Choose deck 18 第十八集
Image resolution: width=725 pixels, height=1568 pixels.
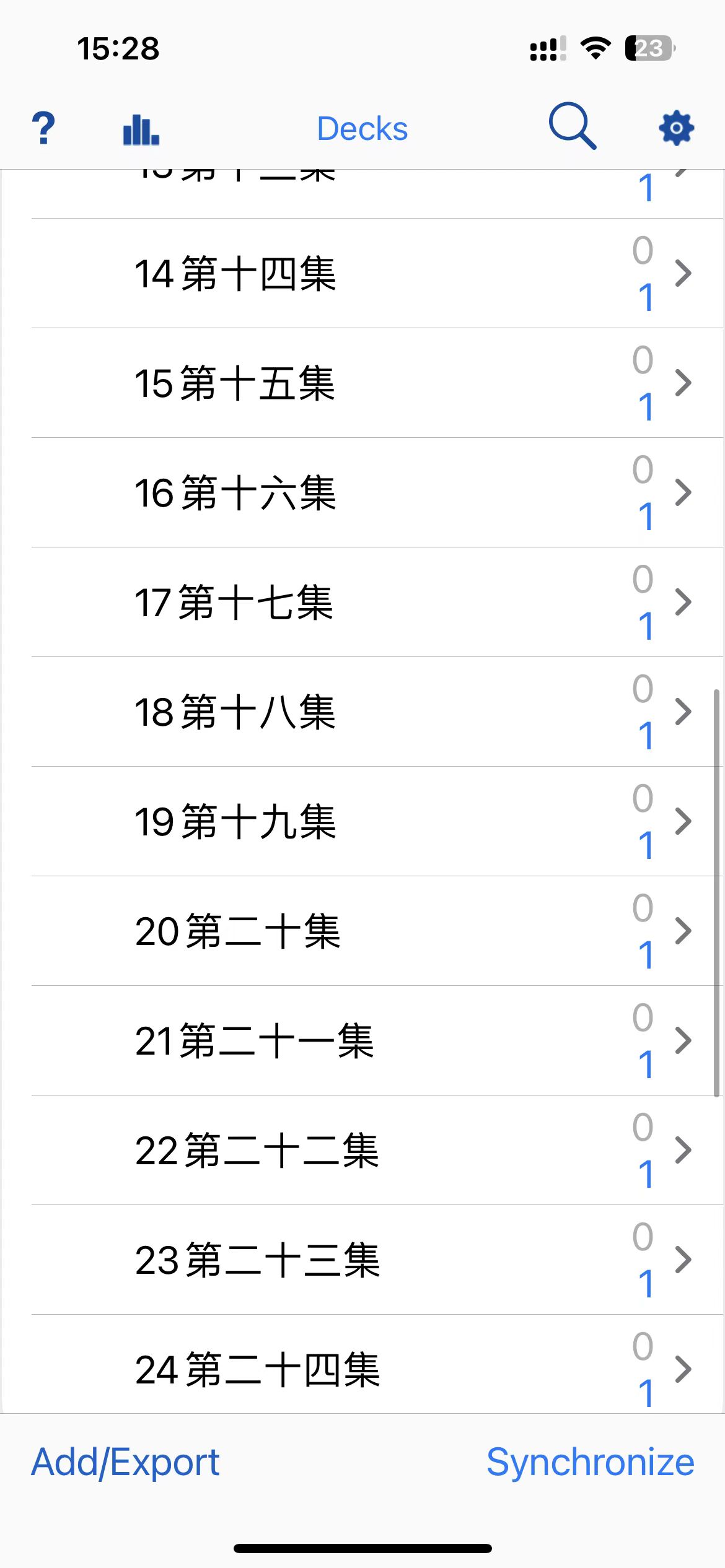(377, 712)
